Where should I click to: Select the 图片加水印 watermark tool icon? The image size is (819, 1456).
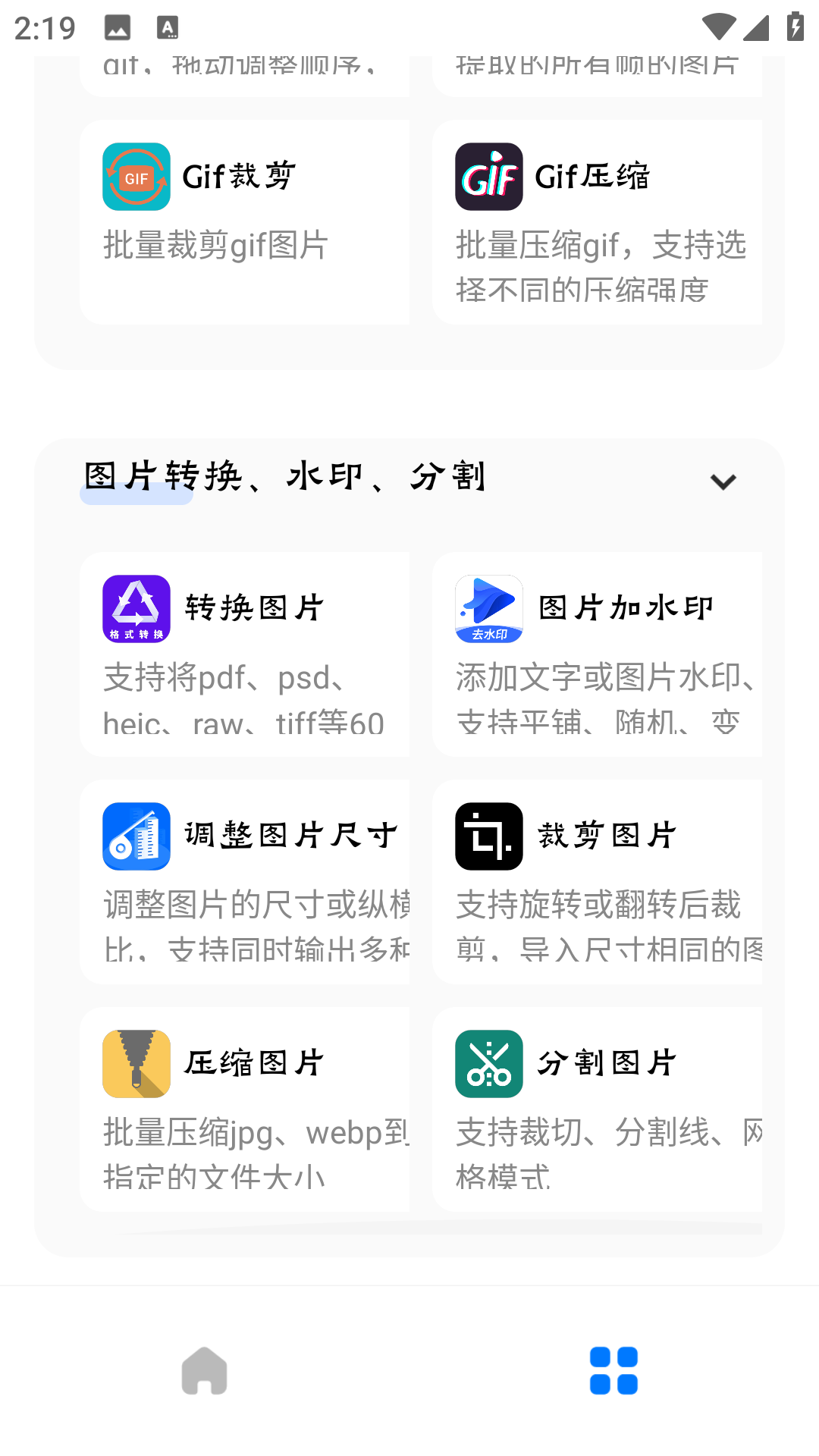click(x=488, y=608)
